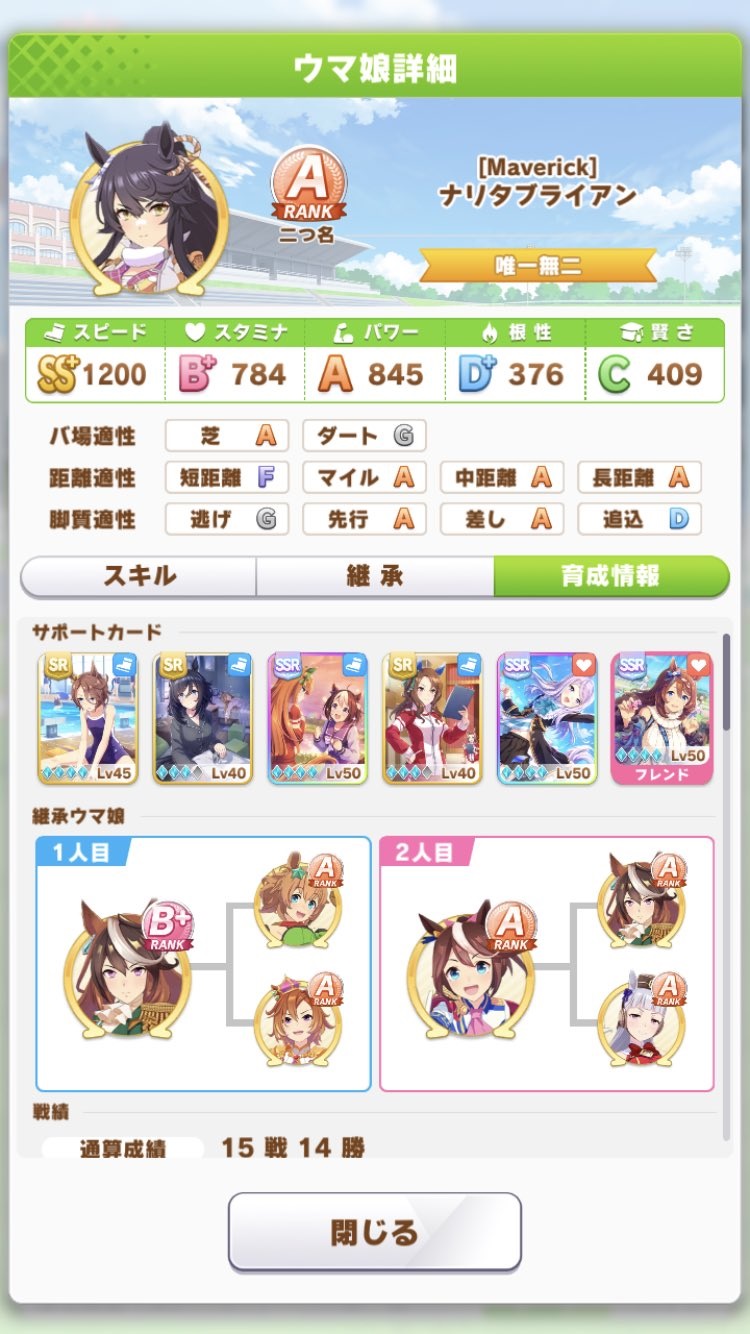Viewport: 750px width, 1334px height.
Task: Open the first Lv40 SR support card
Action: click(x=203, y=717)
